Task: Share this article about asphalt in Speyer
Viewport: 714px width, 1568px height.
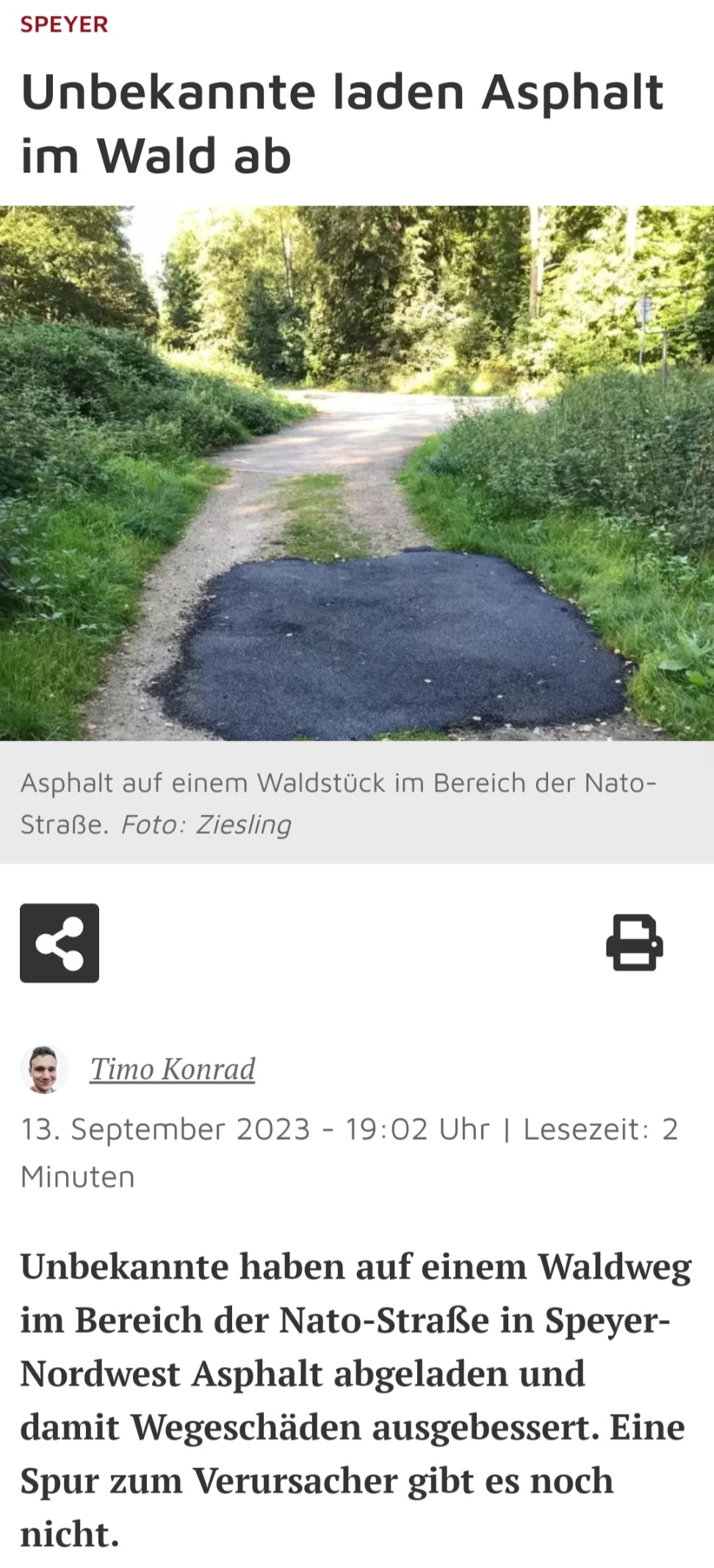Action: click(x=59, y=943)
